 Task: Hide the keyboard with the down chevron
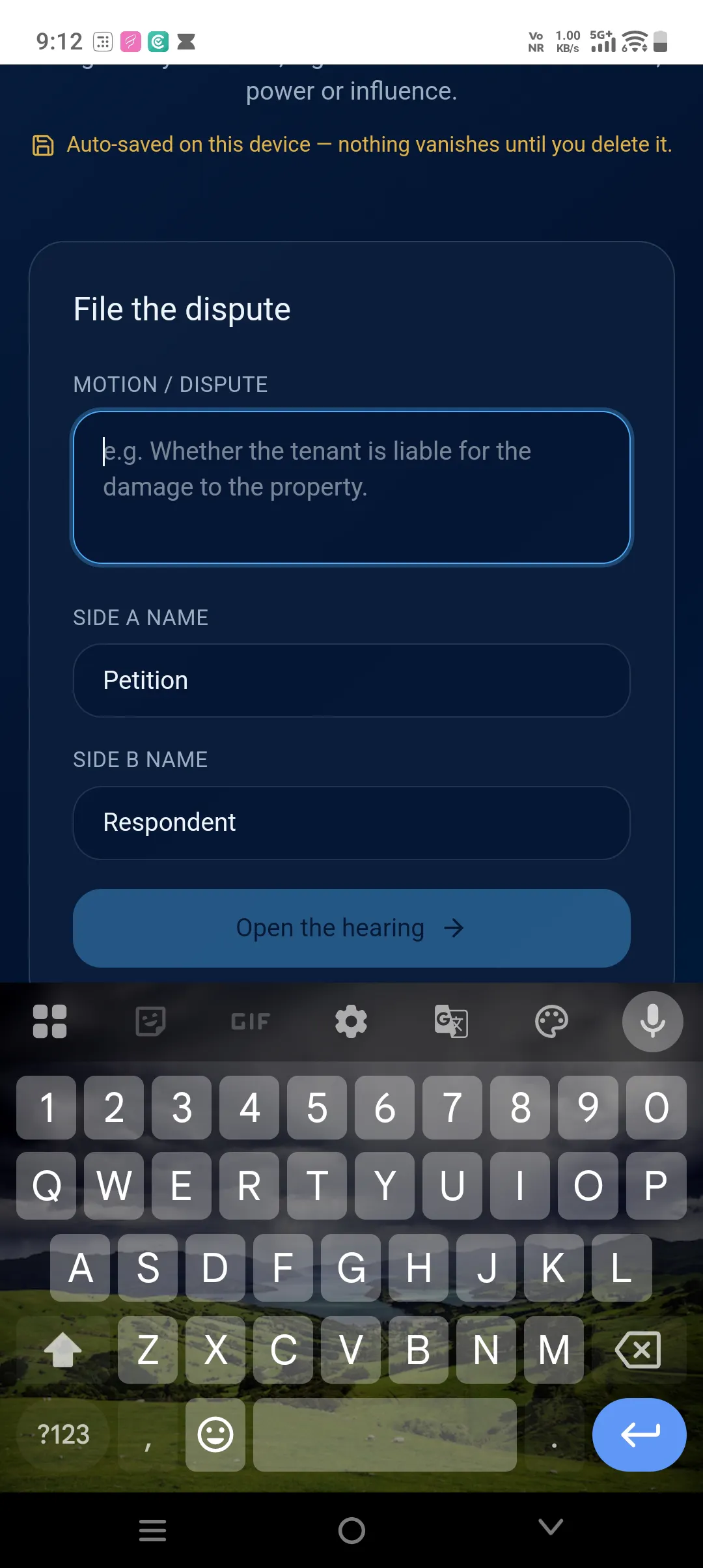[551, 1528]
